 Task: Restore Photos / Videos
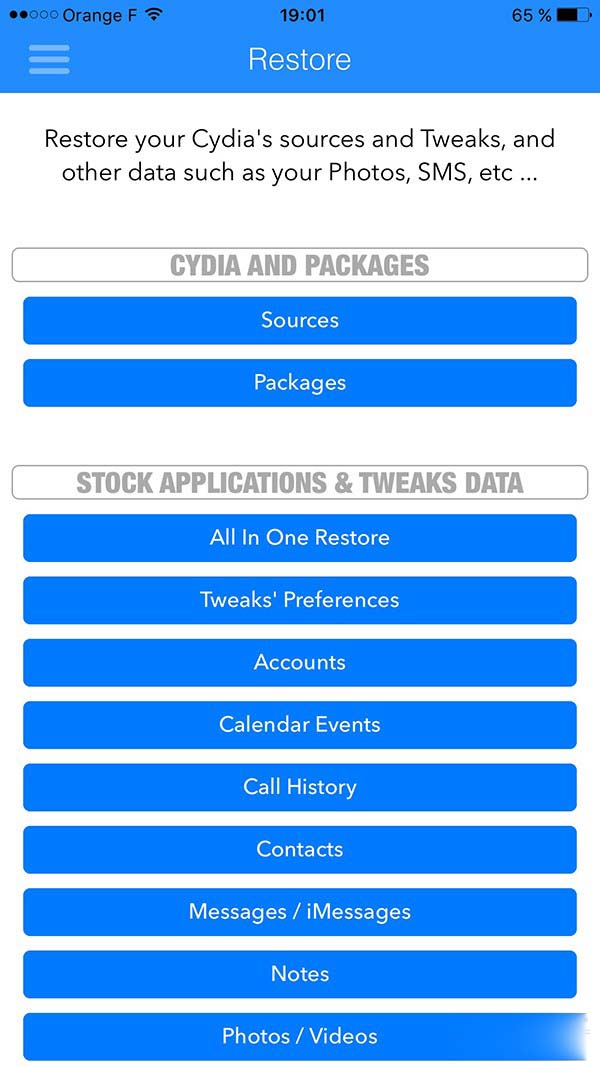tap(300, 1036)
